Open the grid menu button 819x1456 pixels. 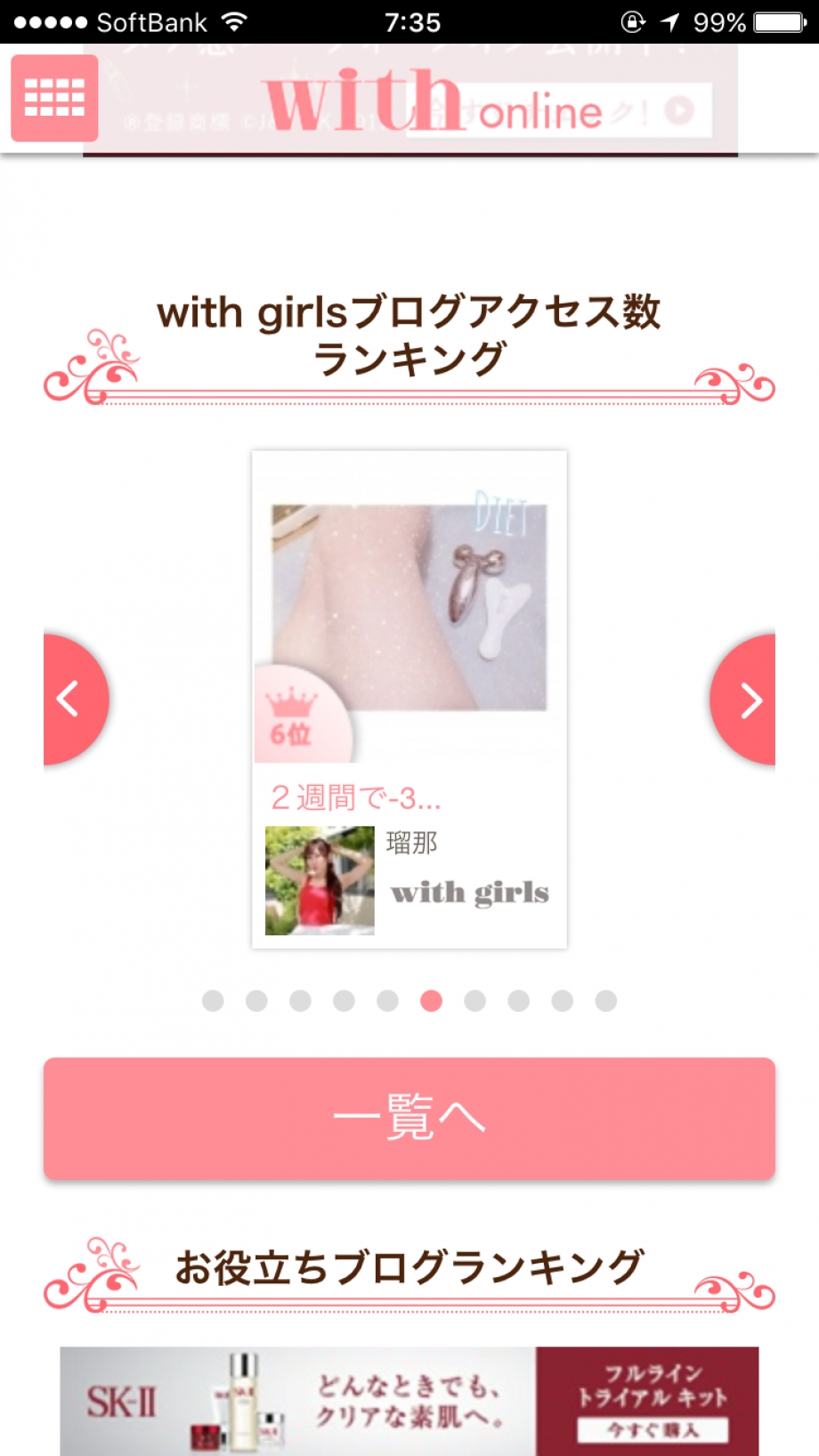54,98
